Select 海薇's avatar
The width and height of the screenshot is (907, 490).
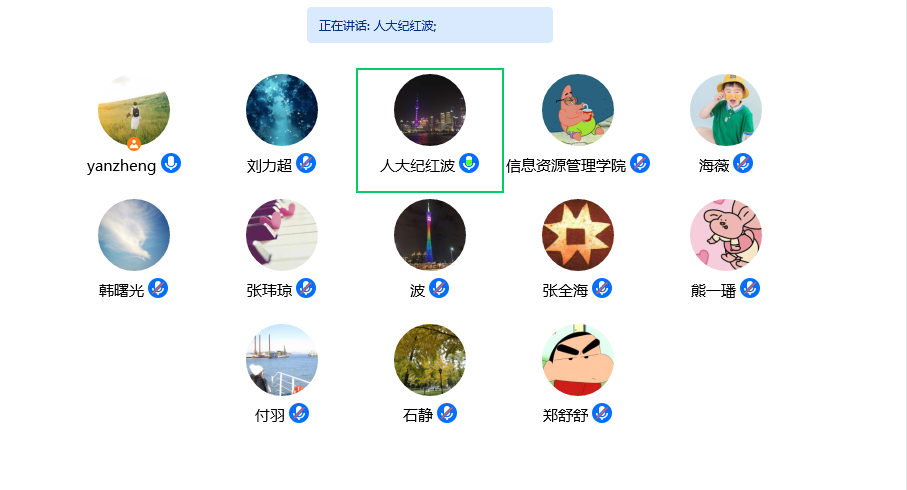point(726,110)
